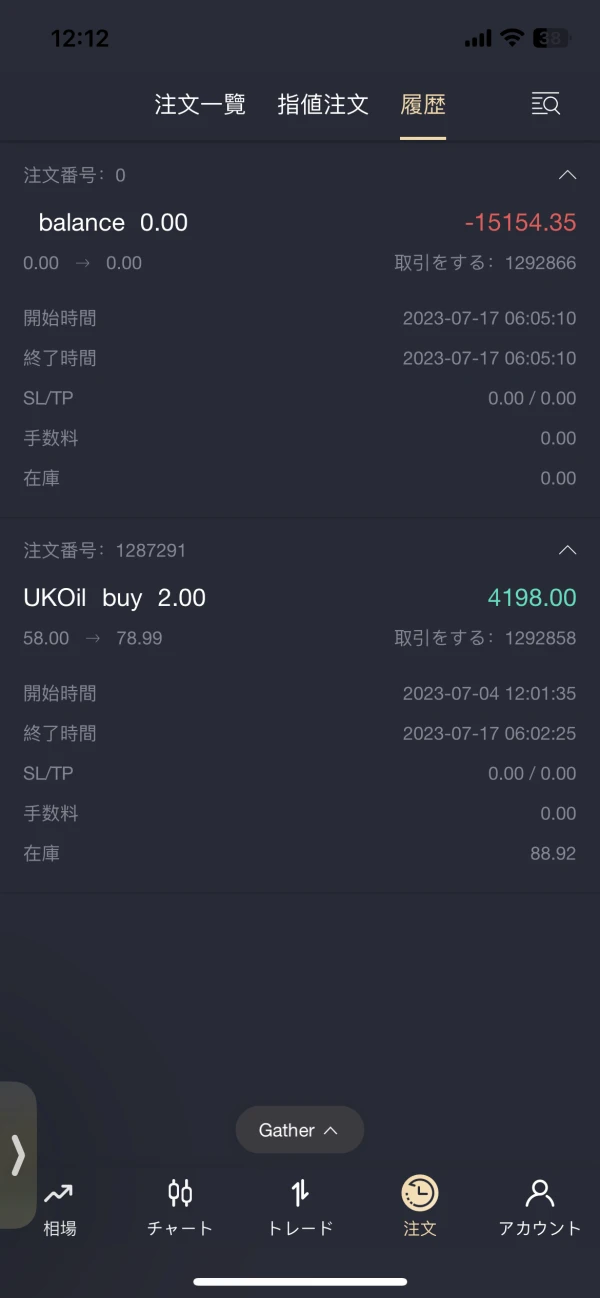The image size is (600, 1298).
Task: Go to the 相場 market tab
Action: point(59,1207)
